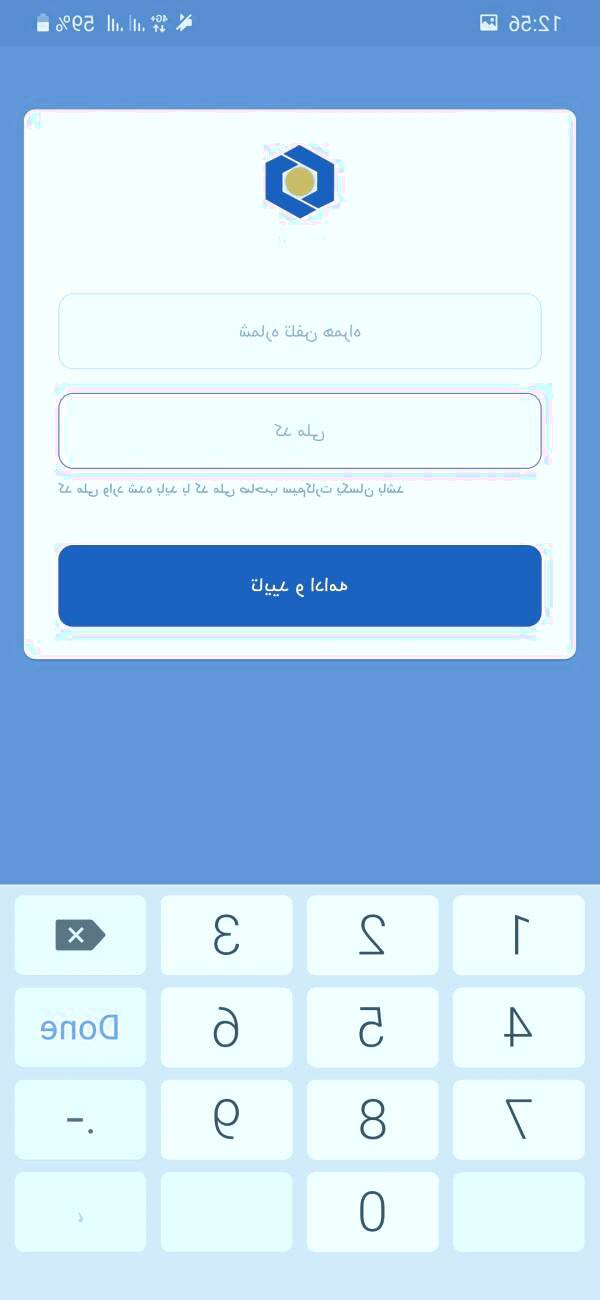Viewport: 600px width, 1300px height.
Task: Tap the Done key on keypad
Action: pos(80,1027)
